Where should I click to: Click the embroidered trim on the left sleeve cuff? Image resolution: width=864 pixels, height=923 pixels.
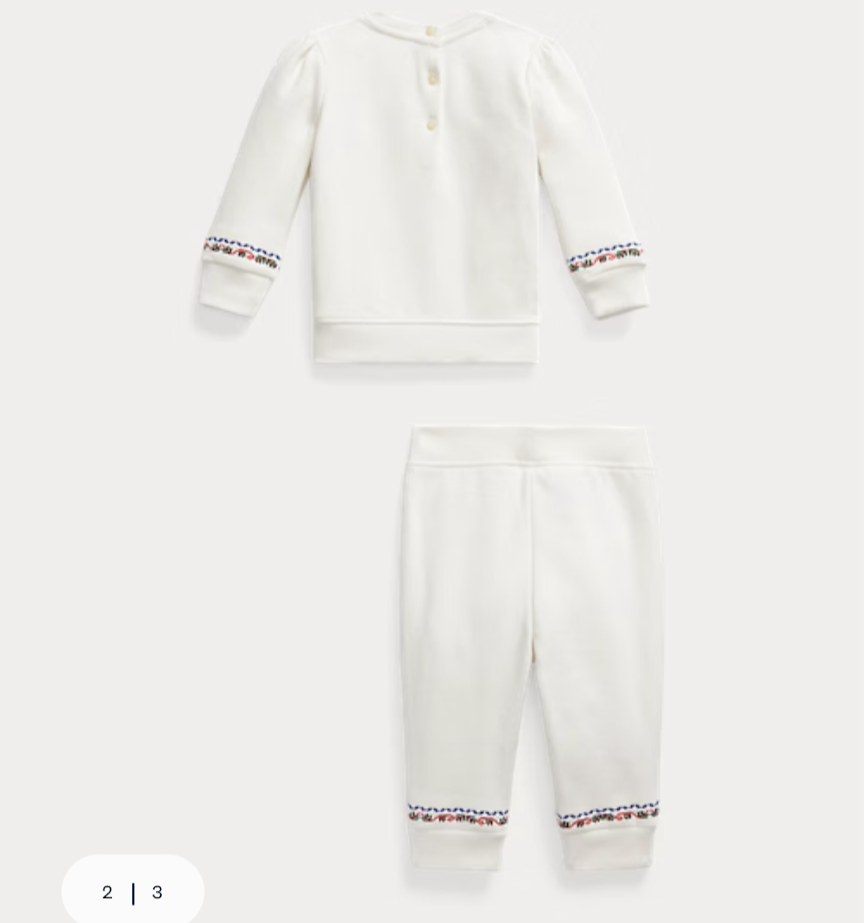[240, 250]
